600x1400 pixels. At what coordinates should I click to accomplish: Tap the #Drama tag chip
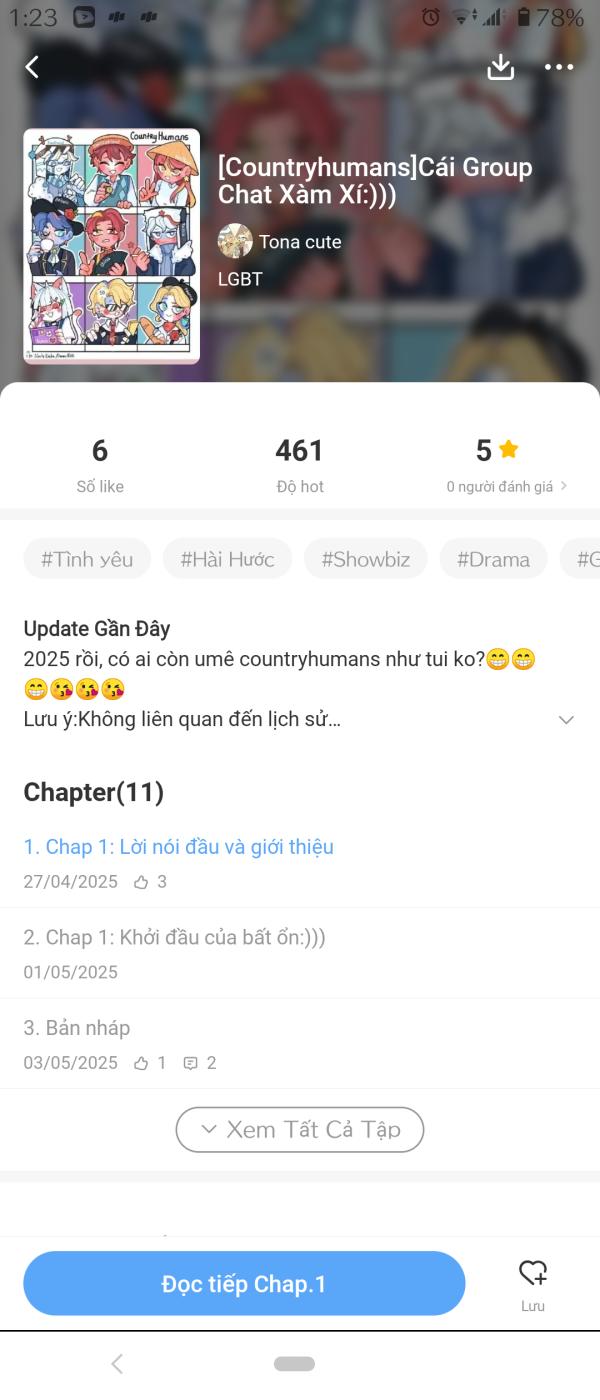[x=493, y=559]
